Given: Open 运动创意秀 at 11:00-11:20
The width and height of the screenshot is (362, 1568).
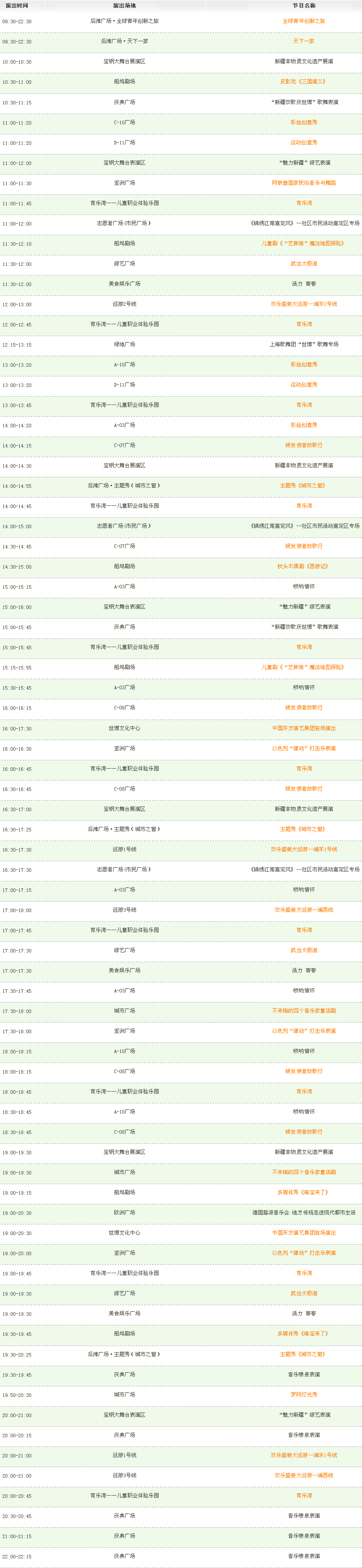Looking at the screenshot, I should [x=304, y=143].
